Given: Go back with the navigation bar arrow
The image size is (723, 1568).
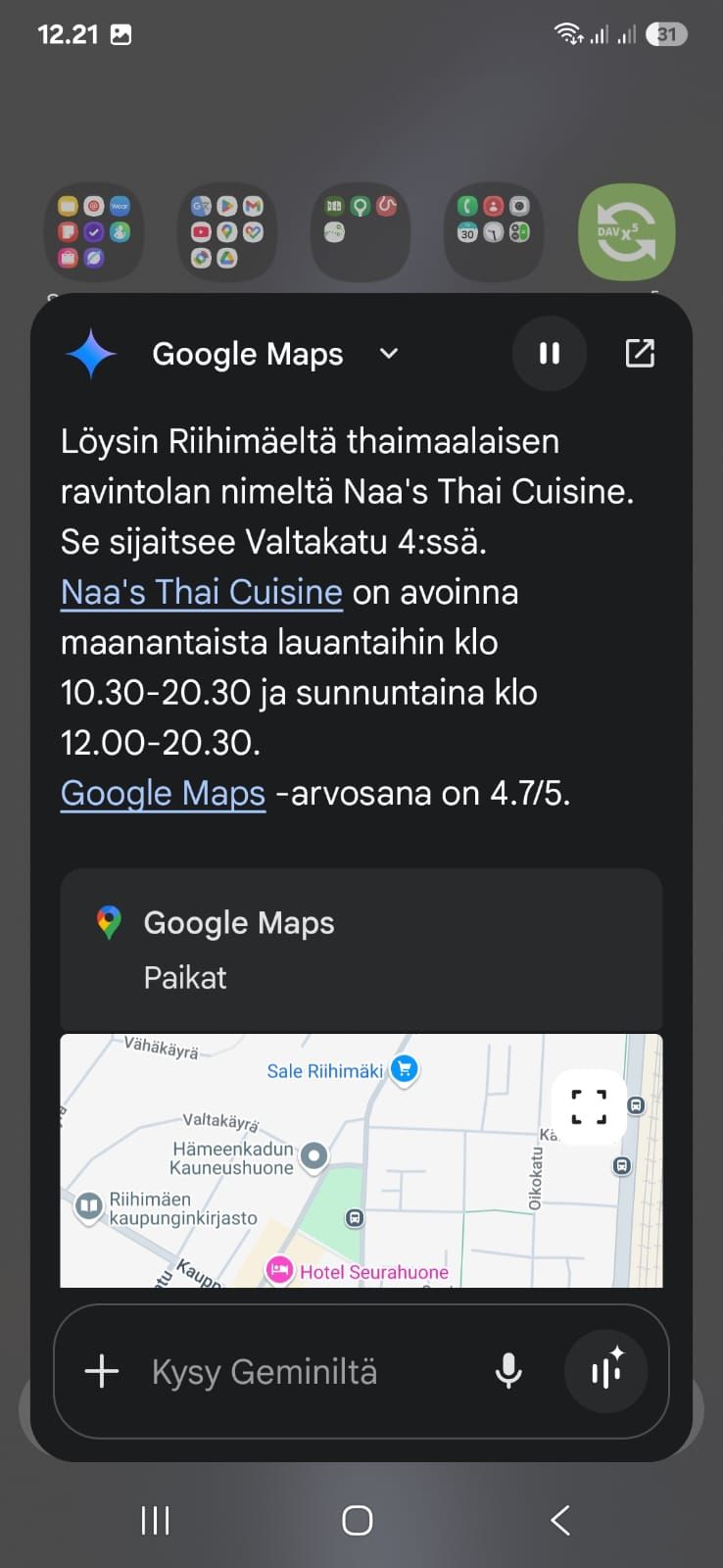Looking at the screenshot, I should click(x=559, y=1520).
